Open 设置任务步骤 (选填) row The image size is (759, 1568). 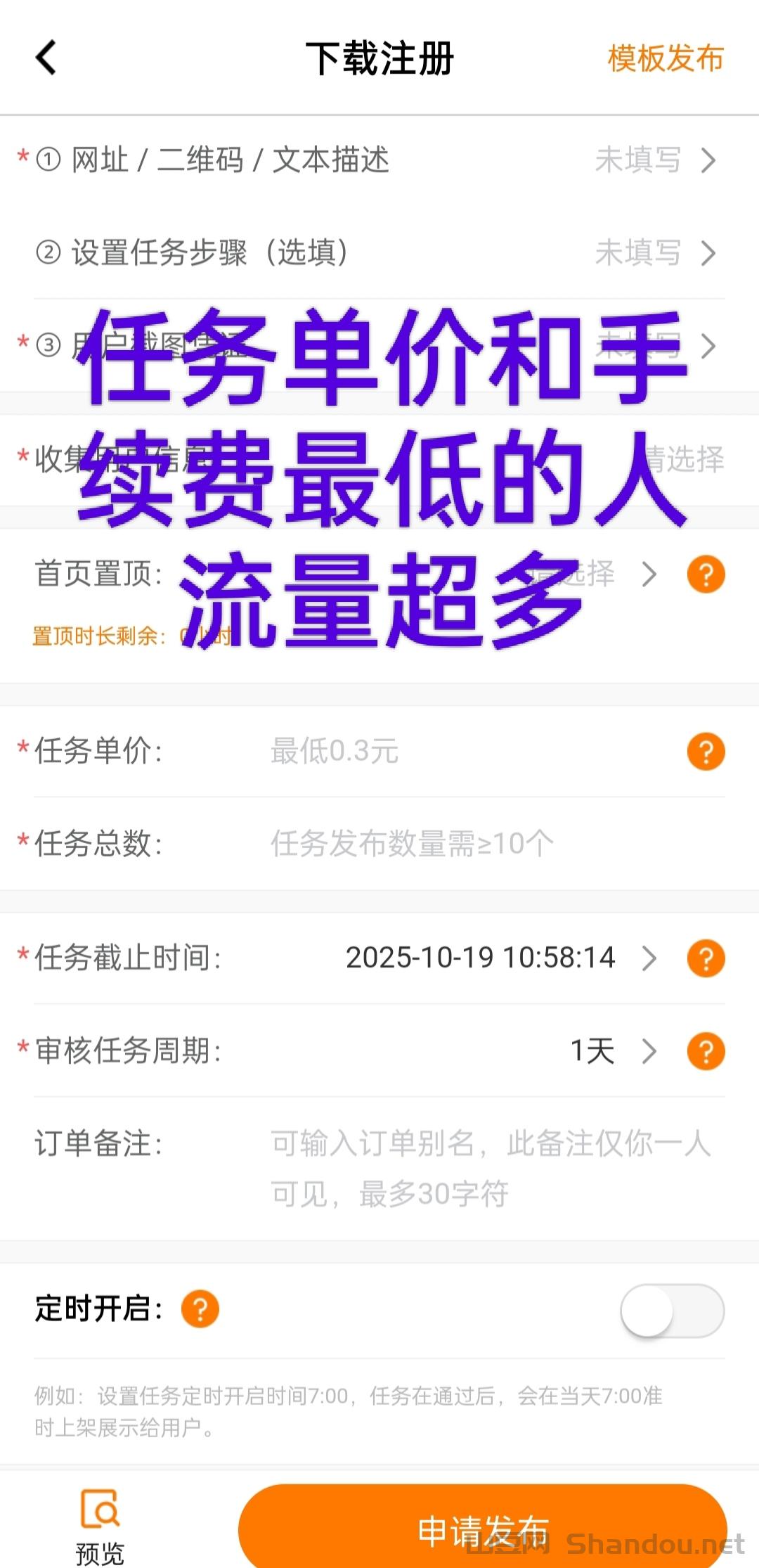coord(379,253)
